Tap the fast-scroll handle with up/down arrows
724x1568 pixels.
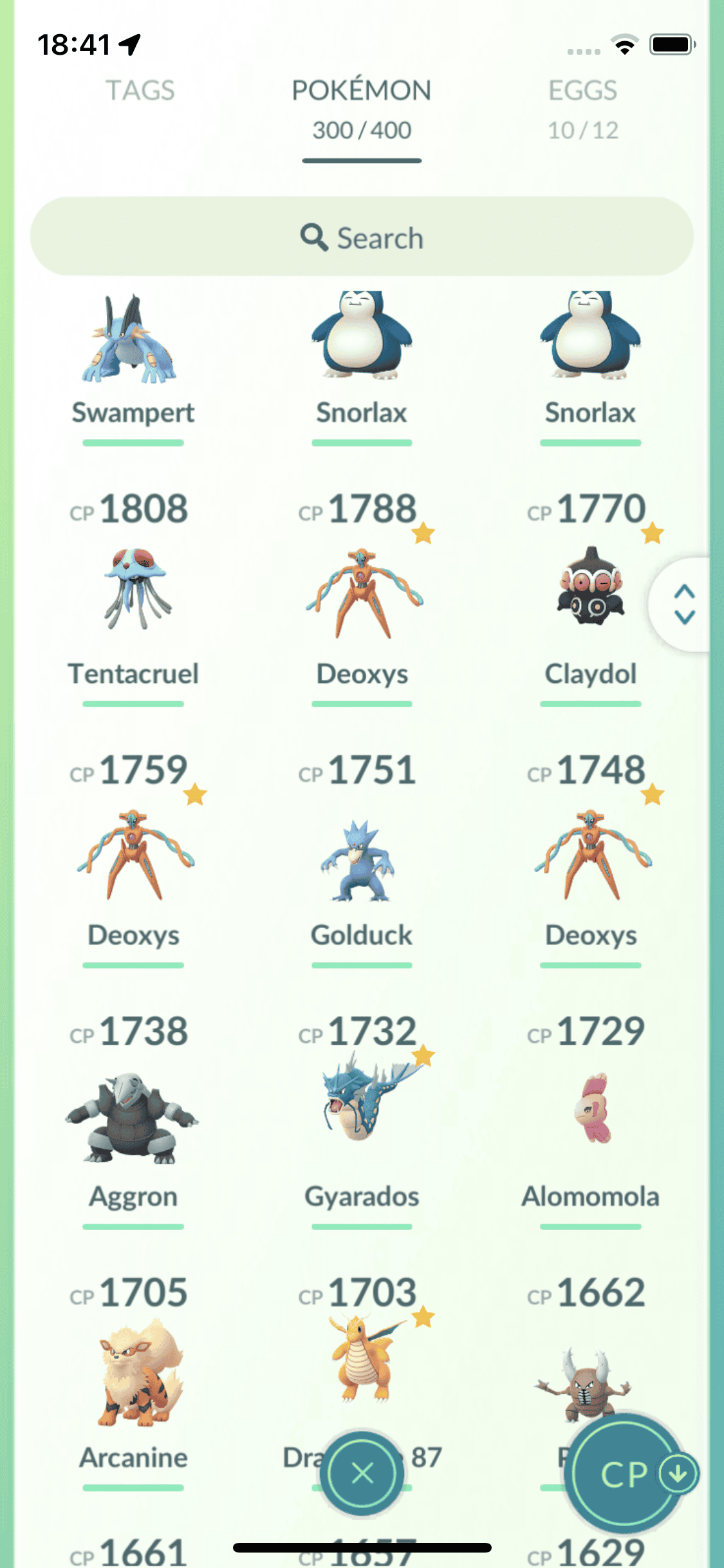(x=684, y=604)
